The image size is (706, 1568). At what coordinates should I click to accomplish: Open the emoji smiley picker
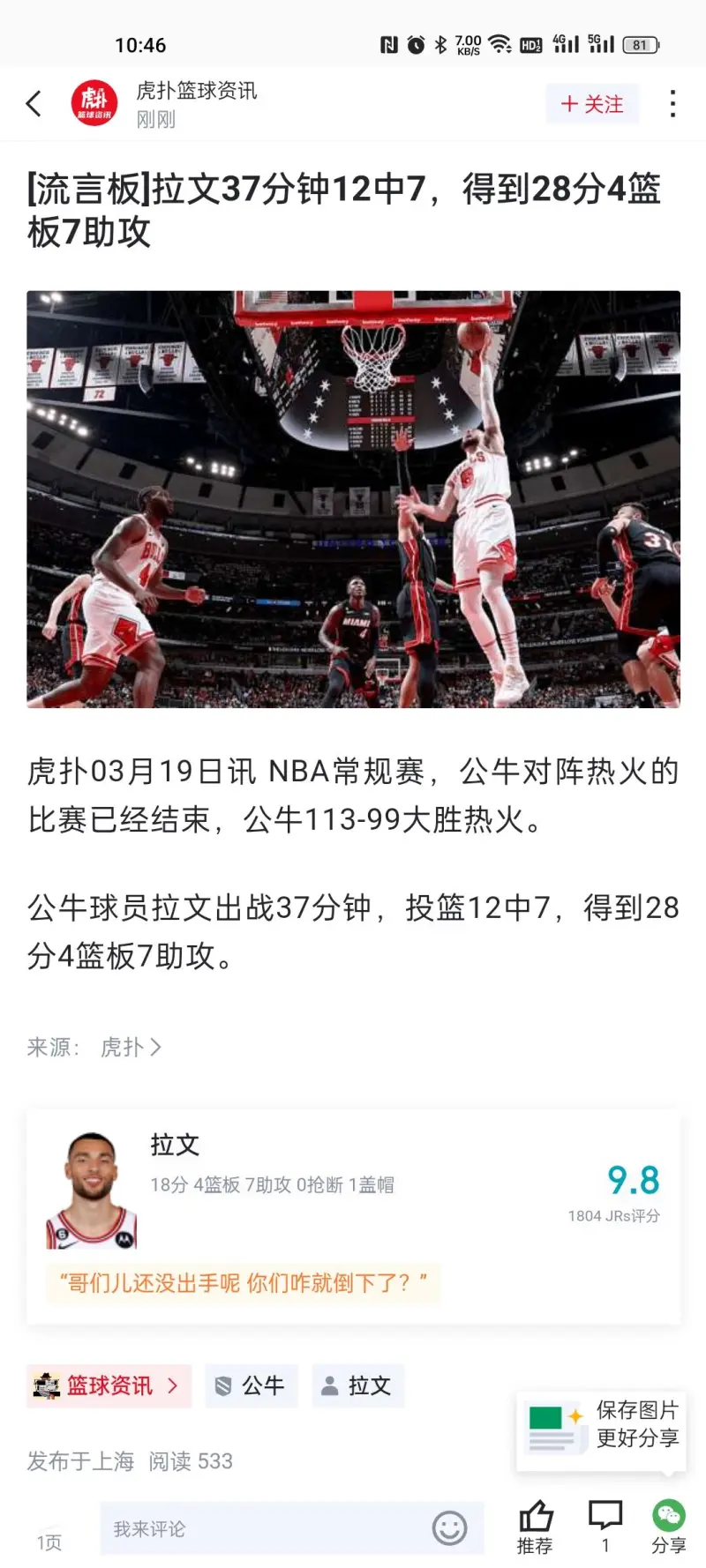[449, 1528]
